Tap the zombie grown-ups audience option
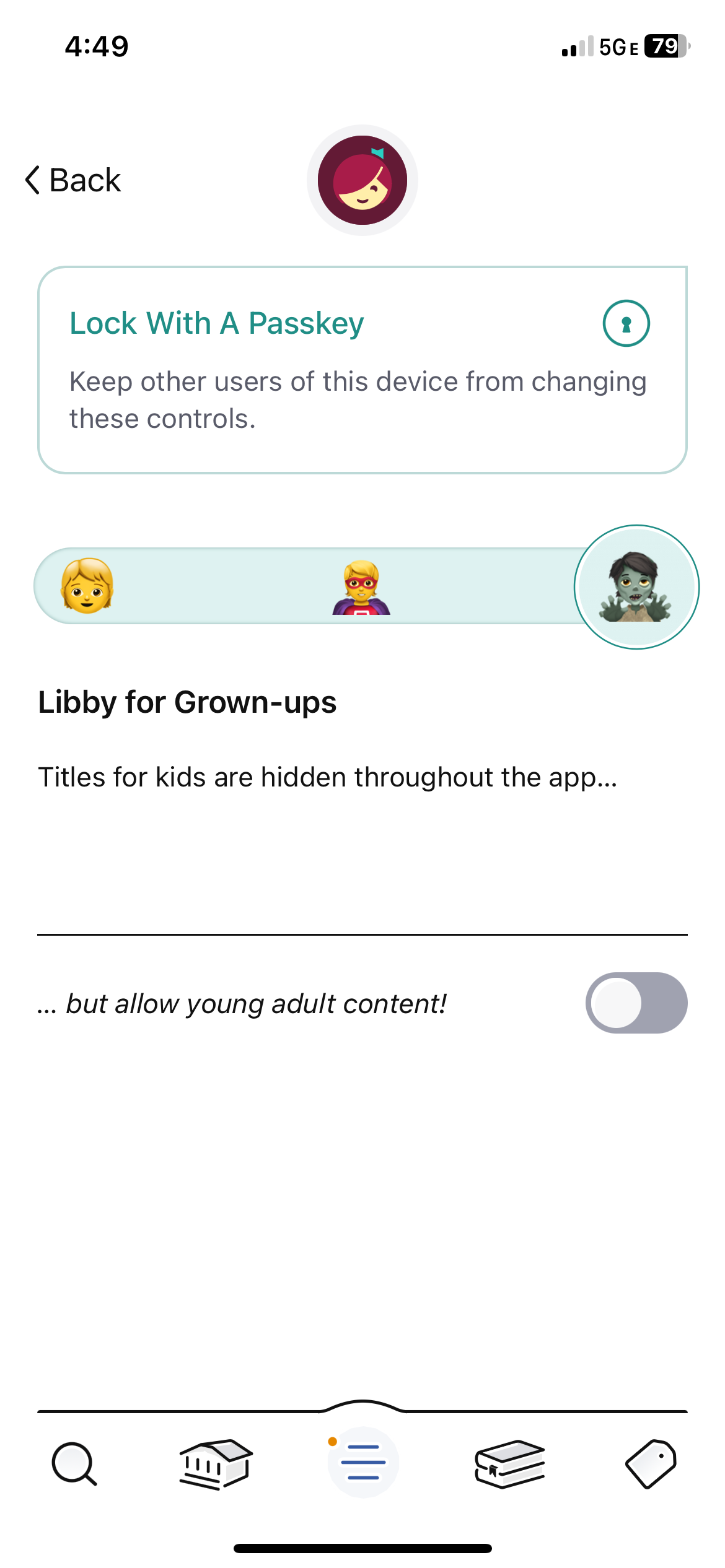The image size is (725, 1568). 636,587
